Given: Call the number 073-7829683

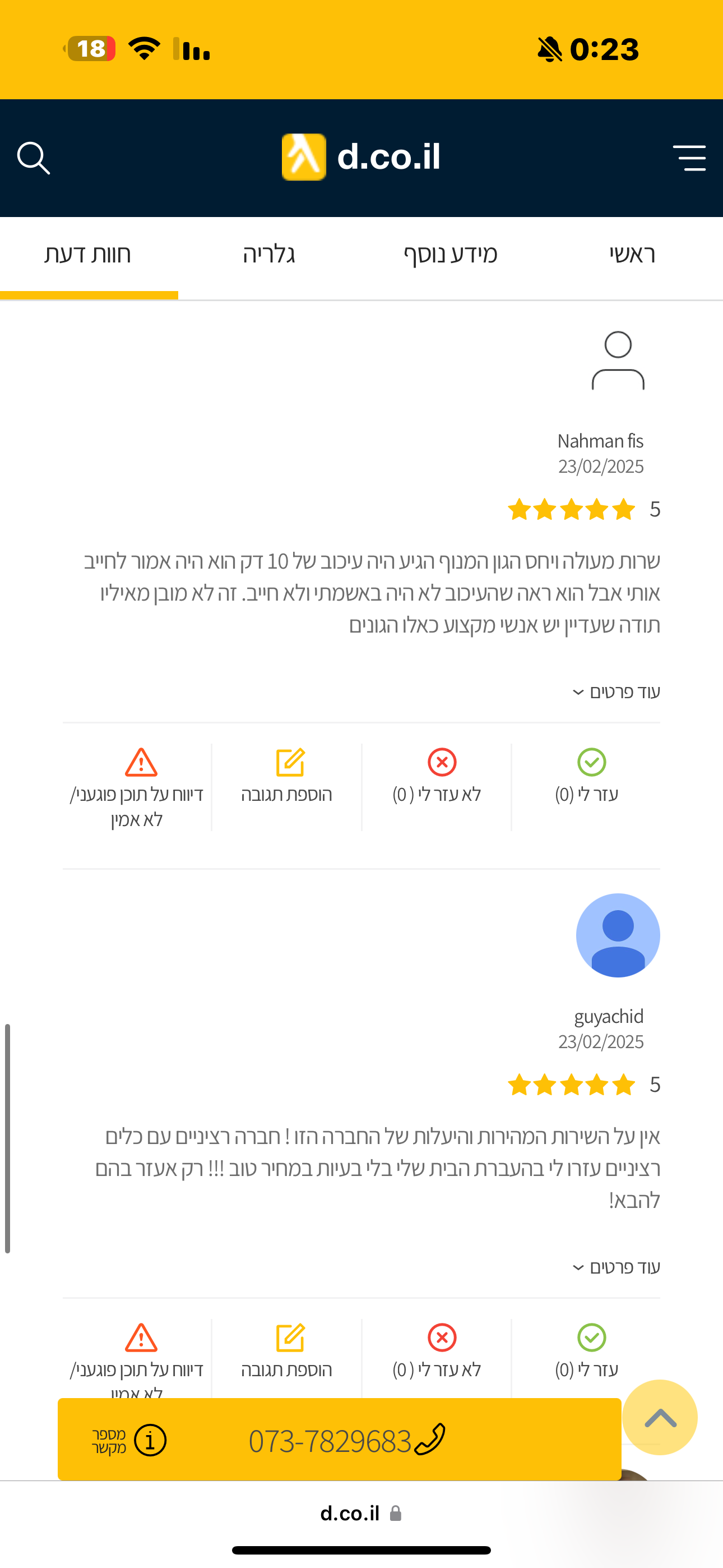Looking at the screenshot, I should coord(347,1441).
